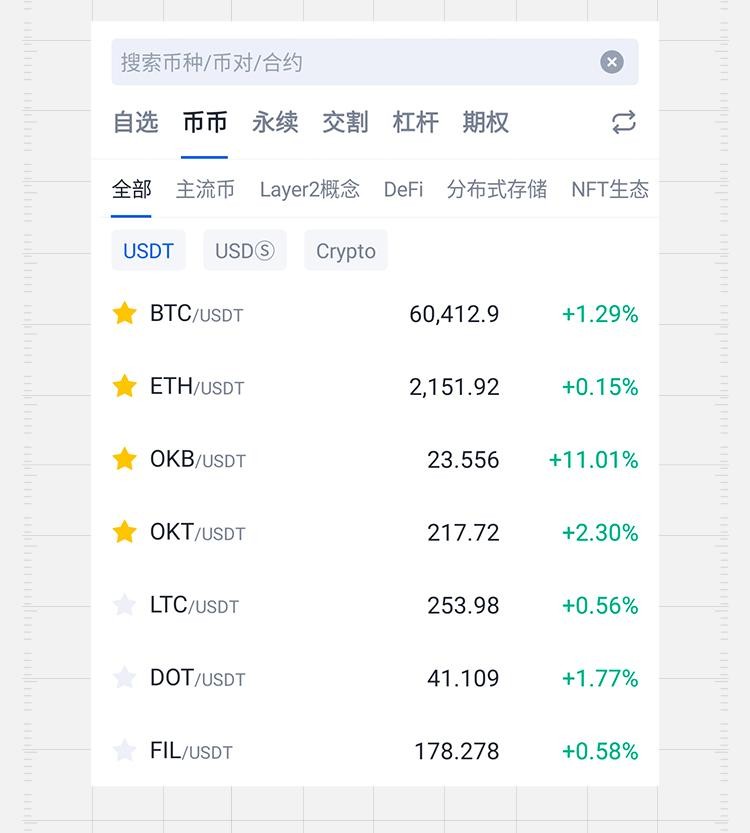Viewport: 750px width, 833px height.
Task: Go to the 杠杆 tab
Action: [415, 123]
